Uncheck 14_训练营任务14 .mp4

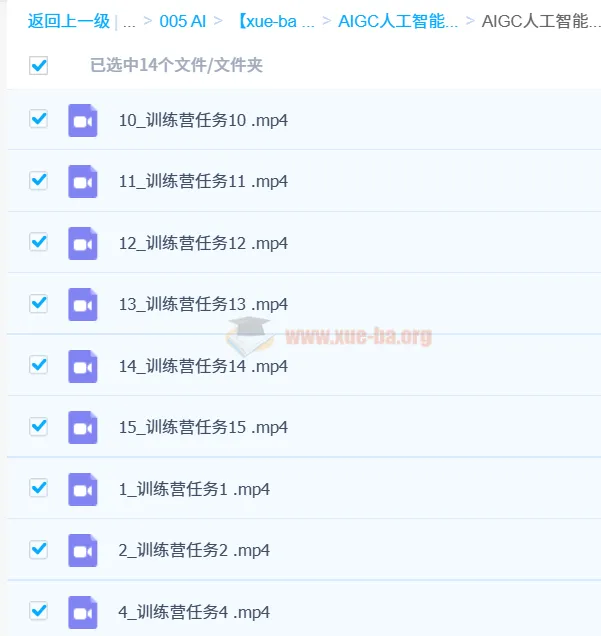(39, 365)
